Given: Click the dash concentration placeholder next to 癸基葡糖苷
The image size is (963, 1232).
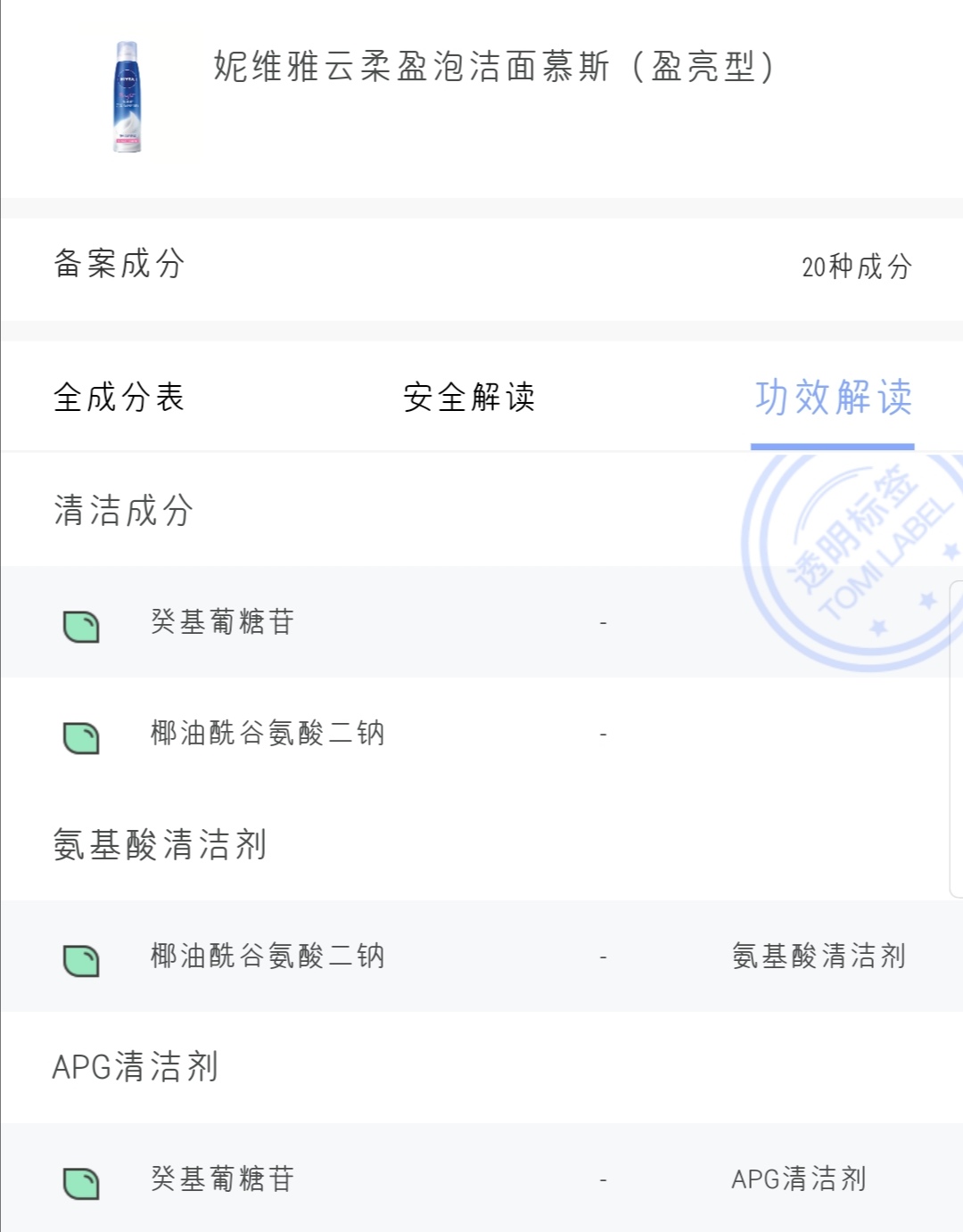Looking at the screenshot, I should 603,622.
